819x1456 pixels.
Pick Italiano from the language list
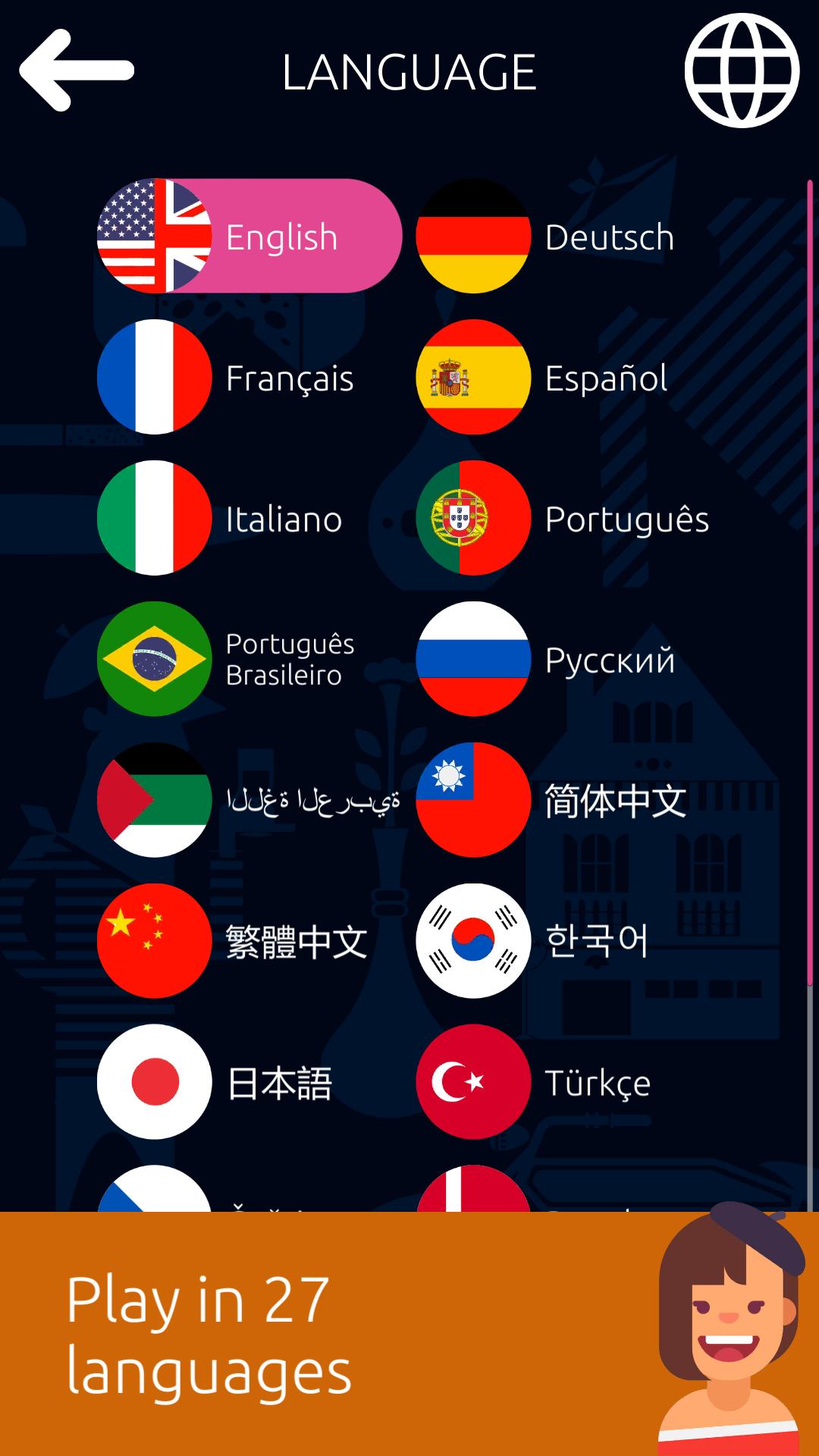(250, 519)
